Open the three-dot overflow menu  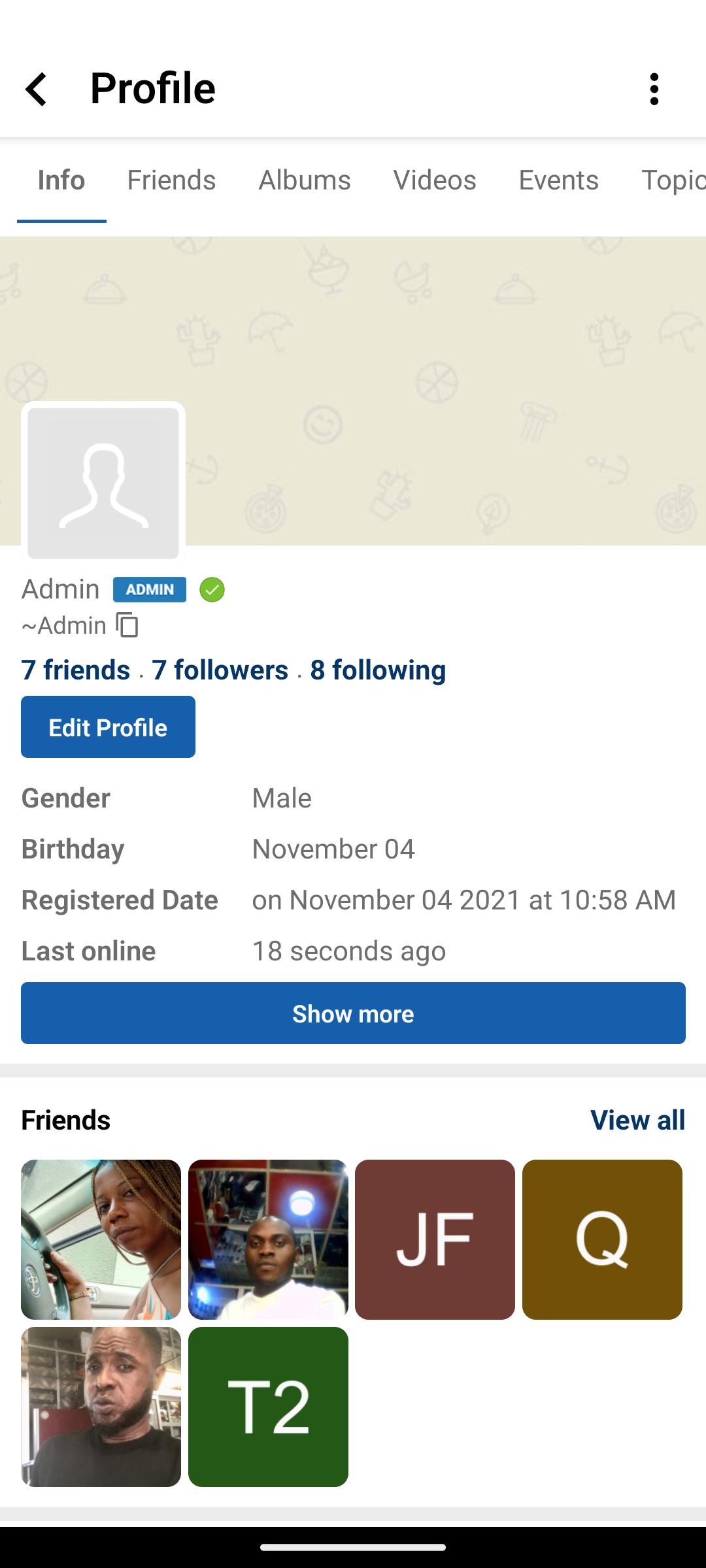(x=654, y=89)
